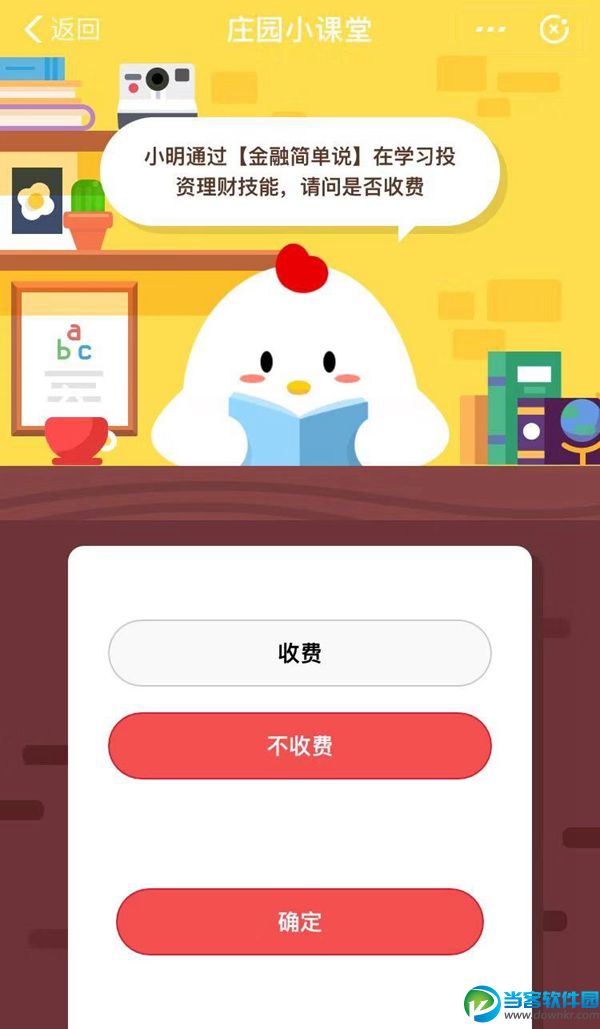This screenshot has width=600, height=1029.
Task: Go back via 返回 button
Action: point(62,30)
